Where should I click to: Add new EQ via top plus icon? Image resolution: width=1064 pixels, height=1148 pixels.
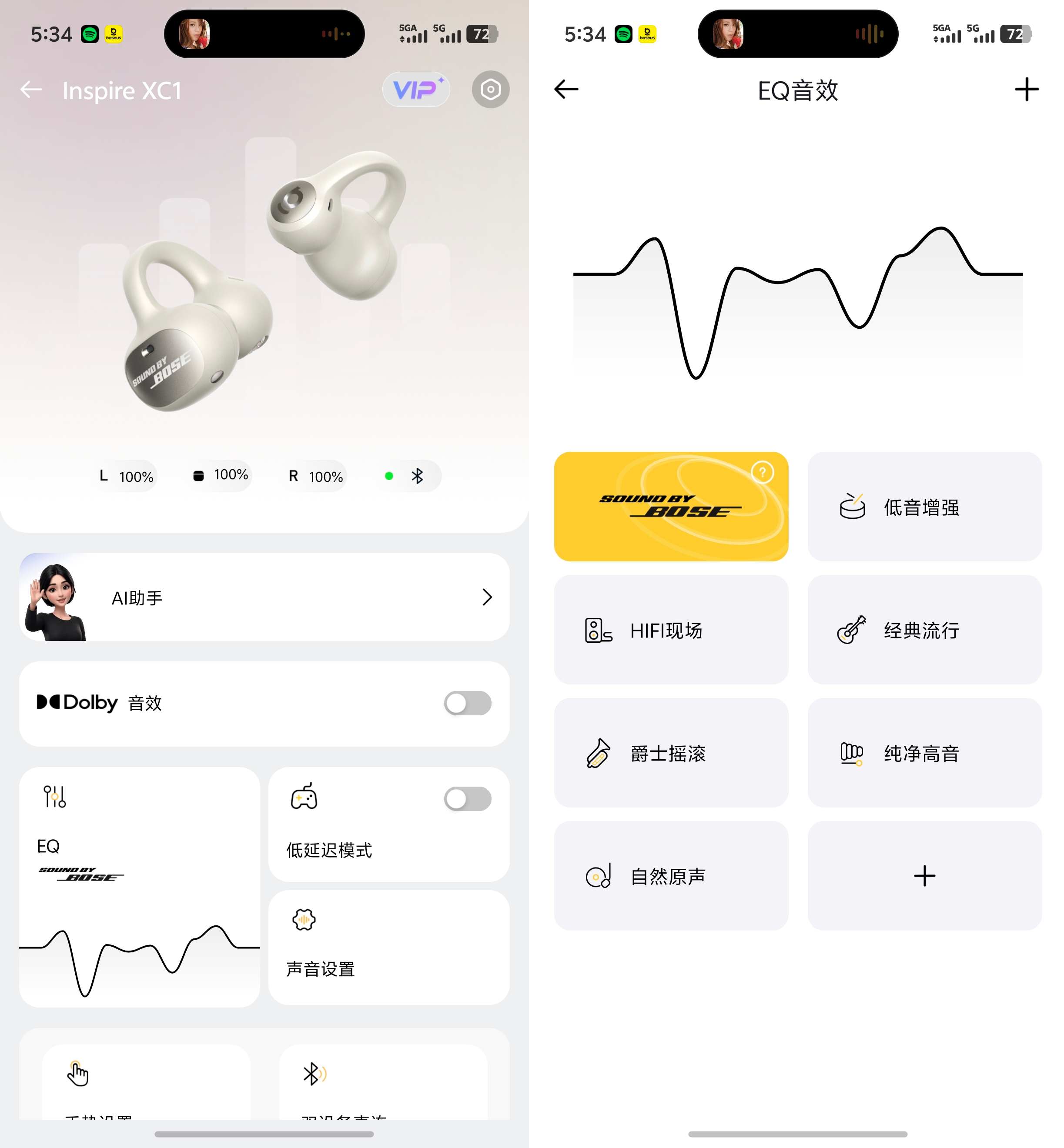pyautogui.click(x=1026, y=90)
